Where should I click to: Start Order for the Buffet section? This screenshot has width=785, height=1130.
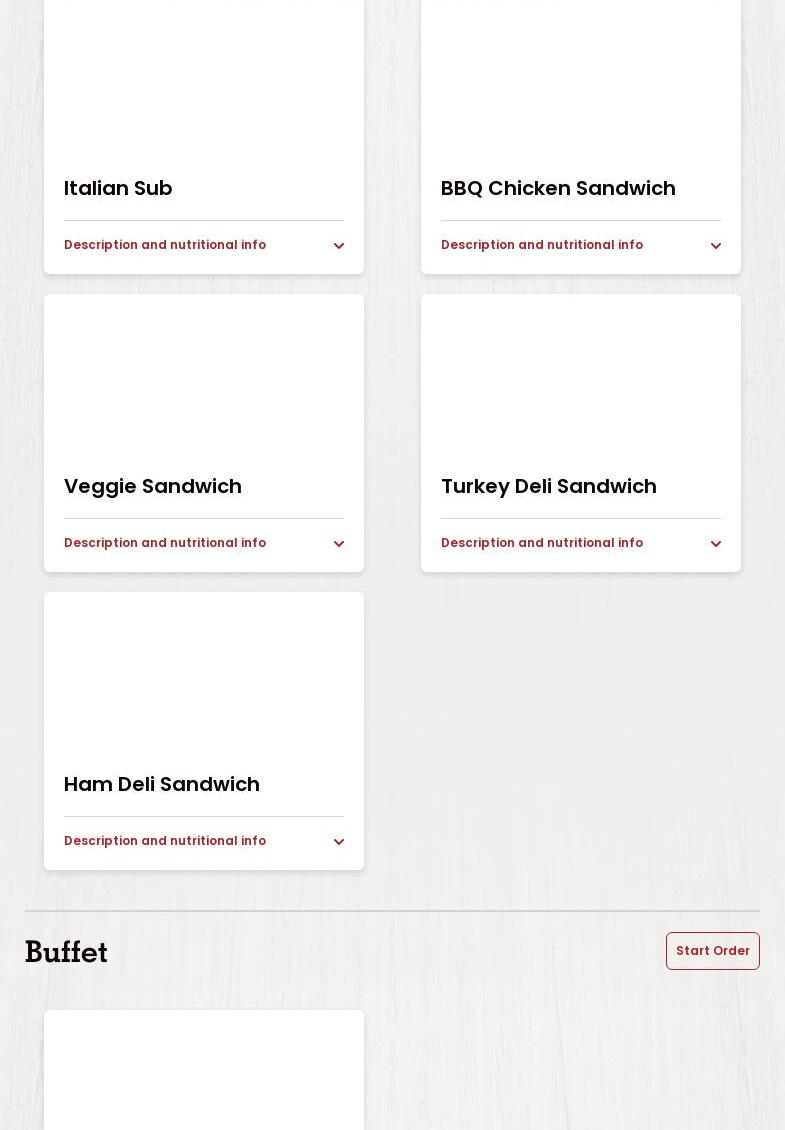click(712, 951)
